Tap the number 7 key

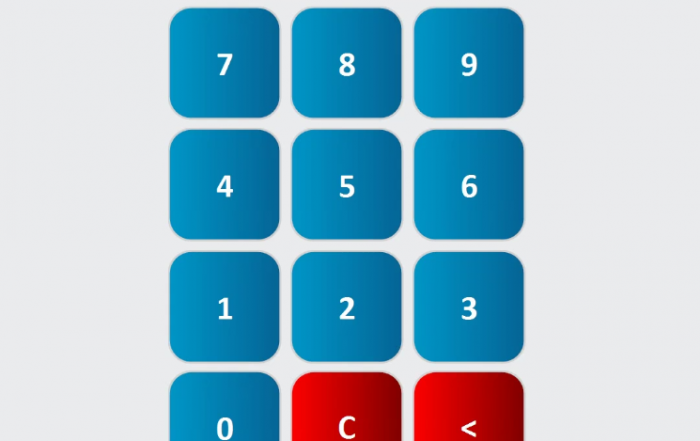click(x=224, y=64)
